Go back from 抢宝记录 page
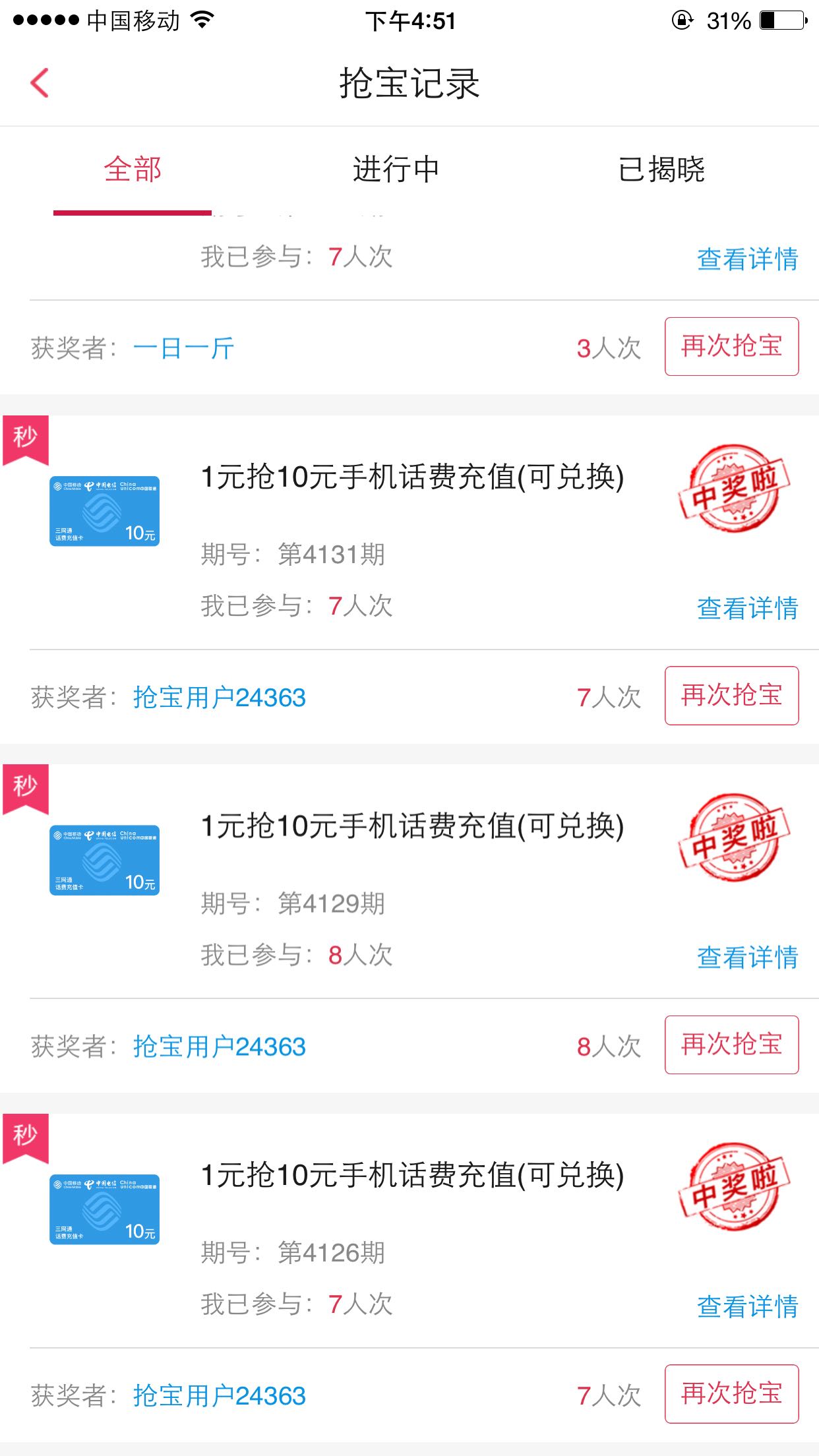Image resolution: width=819 pixels, height=1456 pixels. (x=40, y=83)
